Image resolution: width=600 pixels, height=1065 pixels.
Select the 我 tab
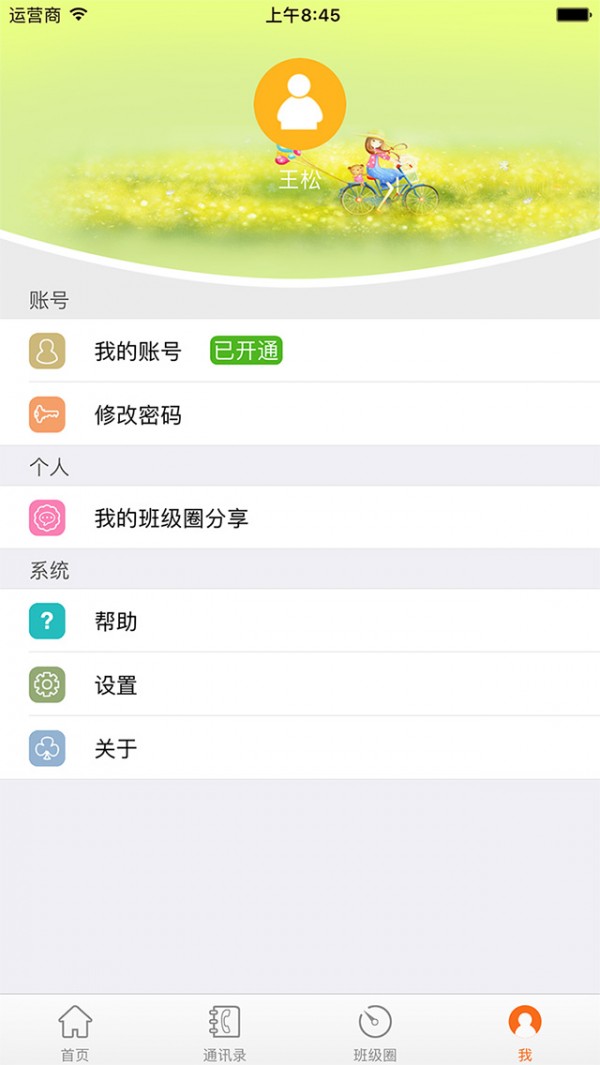[x=525, y=1031]
